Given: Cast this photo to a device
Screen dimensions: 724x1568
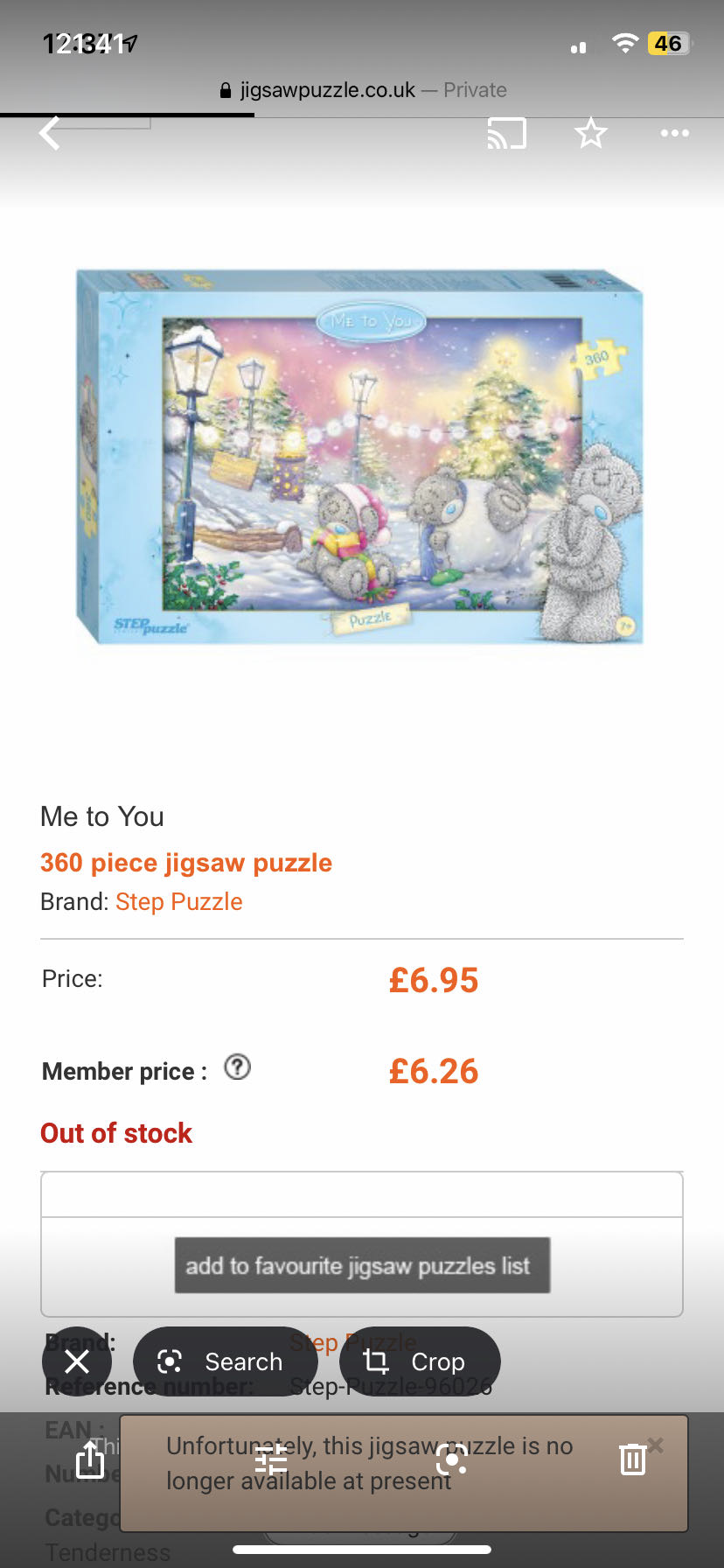Looking at the screenshot, I should (x=506, y=134).
